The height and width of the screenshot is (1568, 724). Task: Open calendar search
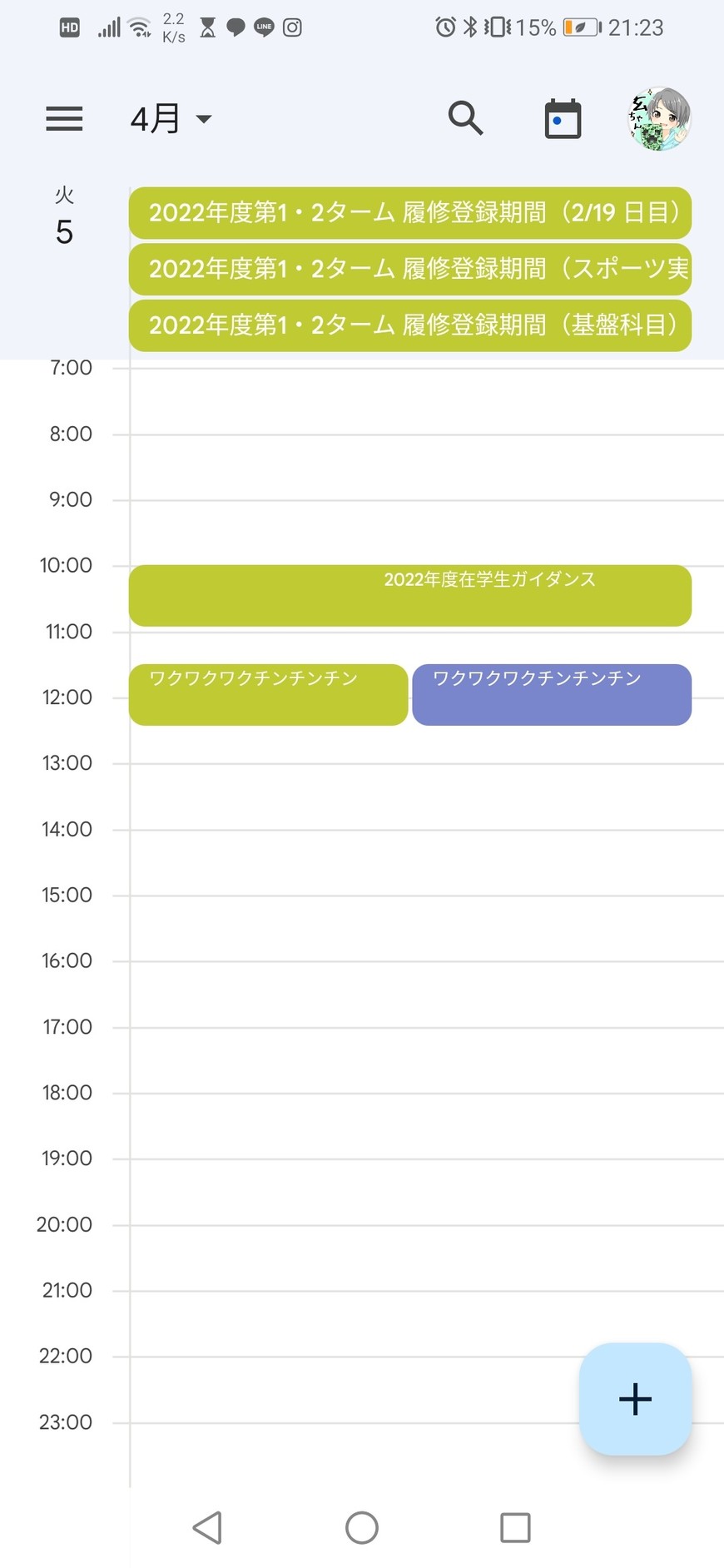tap(465, 118)
